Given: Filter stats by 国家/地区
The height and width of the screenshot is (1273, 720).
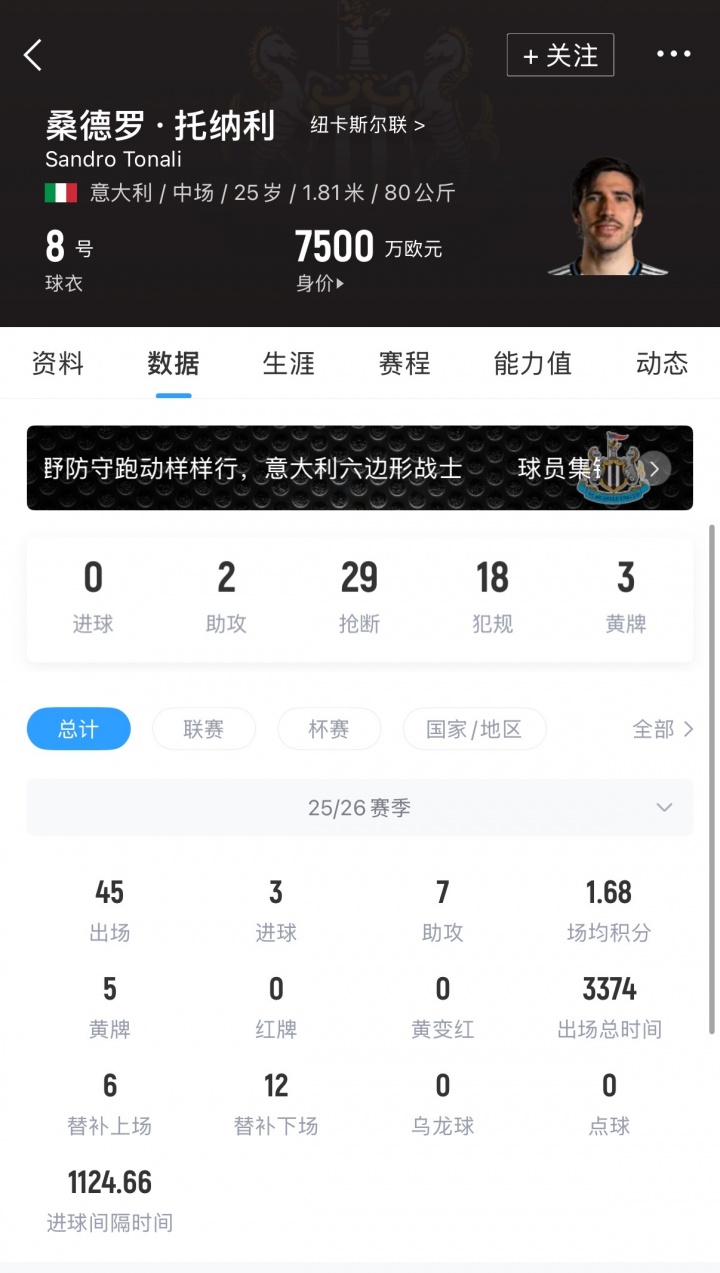Looking at the screenshot, I should pyautogui.click(x=474, y=729).
